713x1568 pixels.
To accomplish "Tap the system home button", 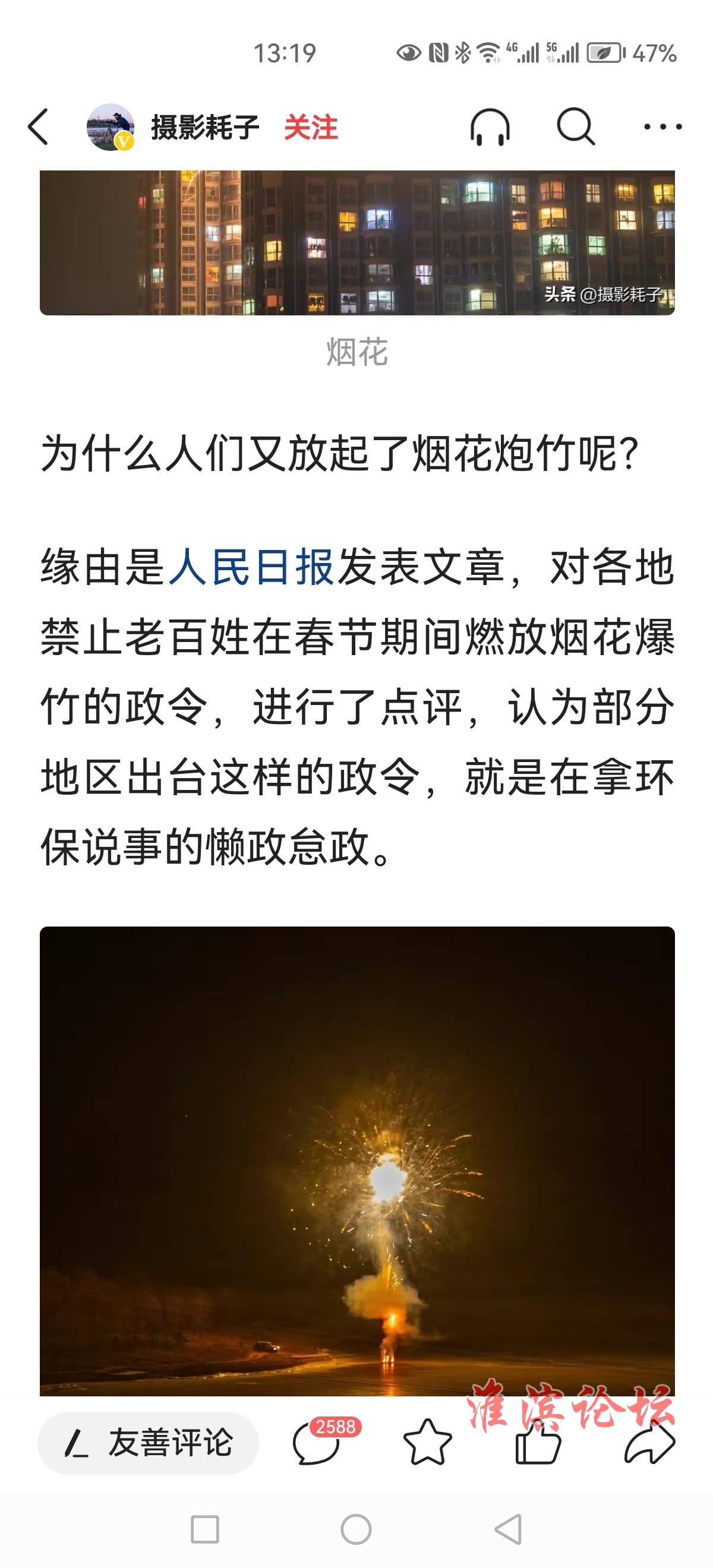I will (x=356, y=1529).
